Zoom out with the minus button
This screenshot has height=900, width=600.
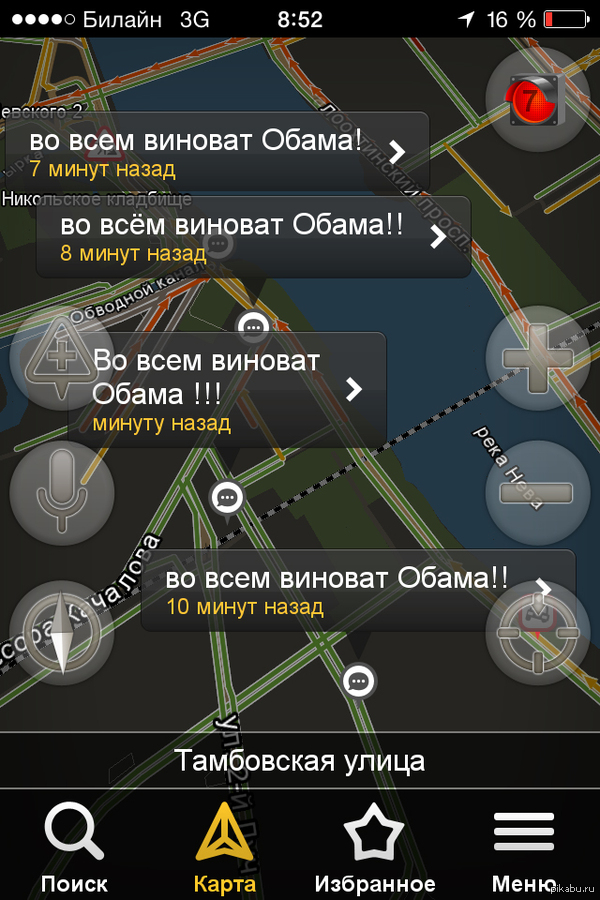(537, 492)
